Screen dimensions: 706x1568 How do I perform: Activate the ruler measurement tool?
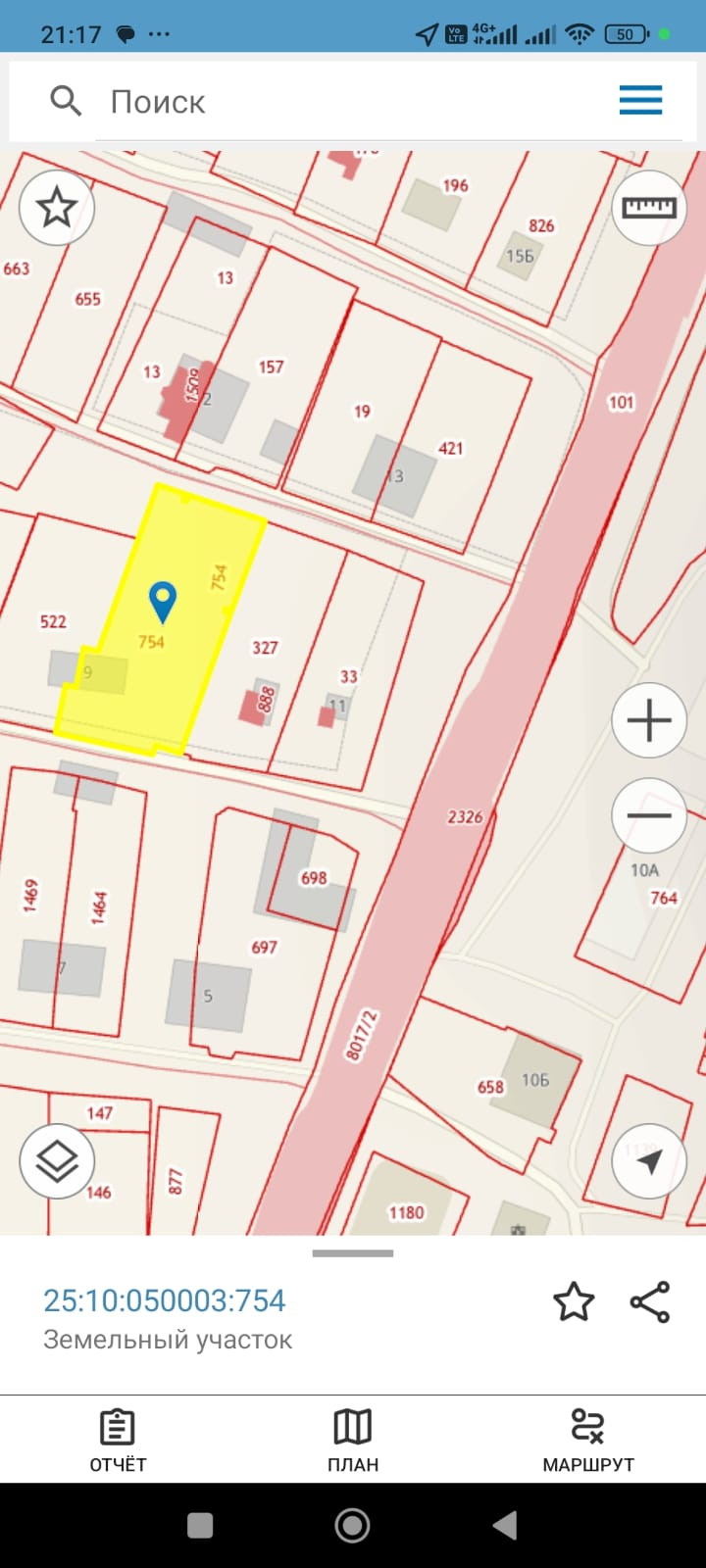pos(649,207)
